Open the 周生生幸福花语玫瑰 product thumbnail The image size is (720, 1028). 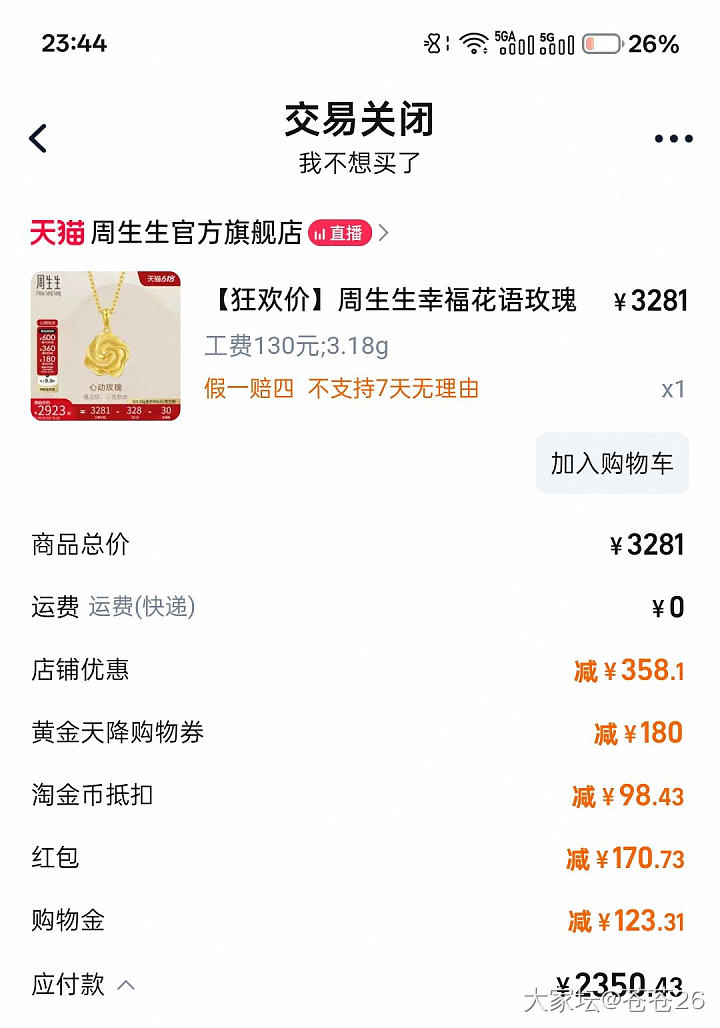(x=106, y=345)
